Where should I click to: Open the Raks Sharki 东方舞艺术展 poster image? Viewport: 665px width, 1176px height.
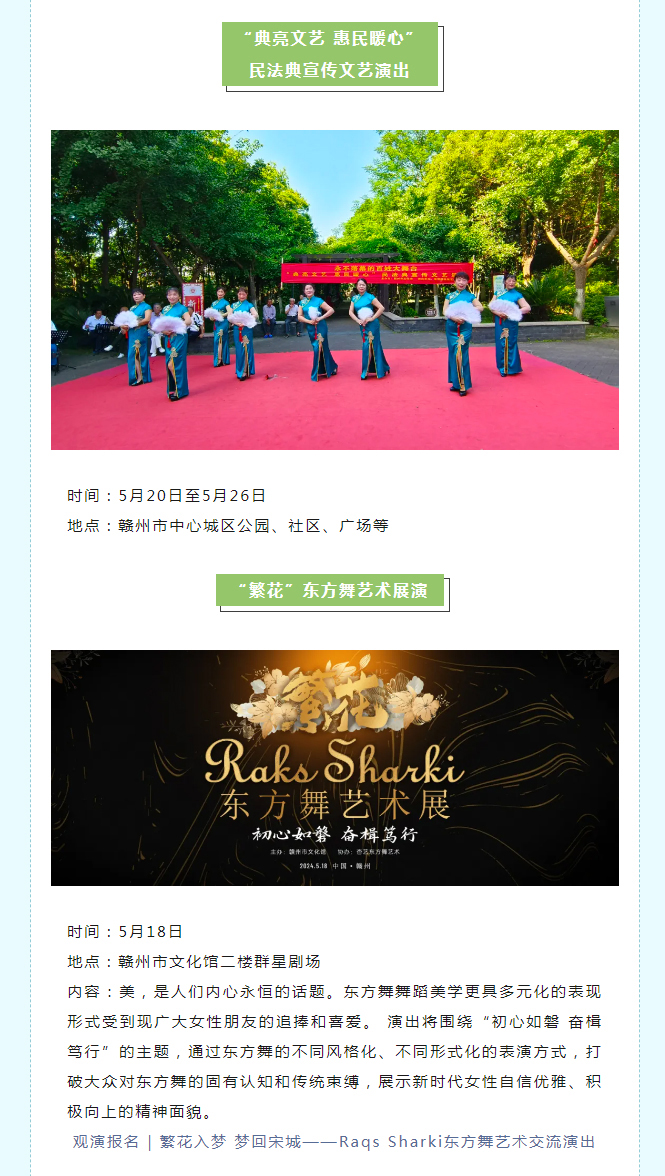[x=334, y=767]
